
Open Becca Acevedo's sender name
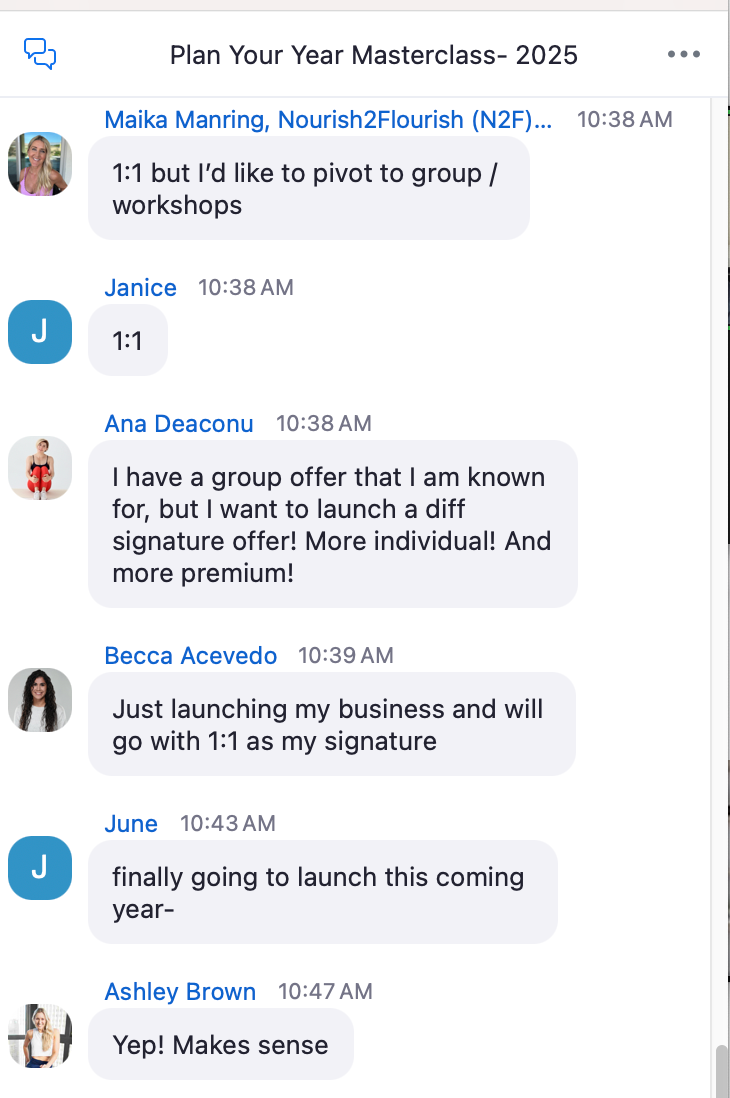pyautogui.click(x=191, y=656)
